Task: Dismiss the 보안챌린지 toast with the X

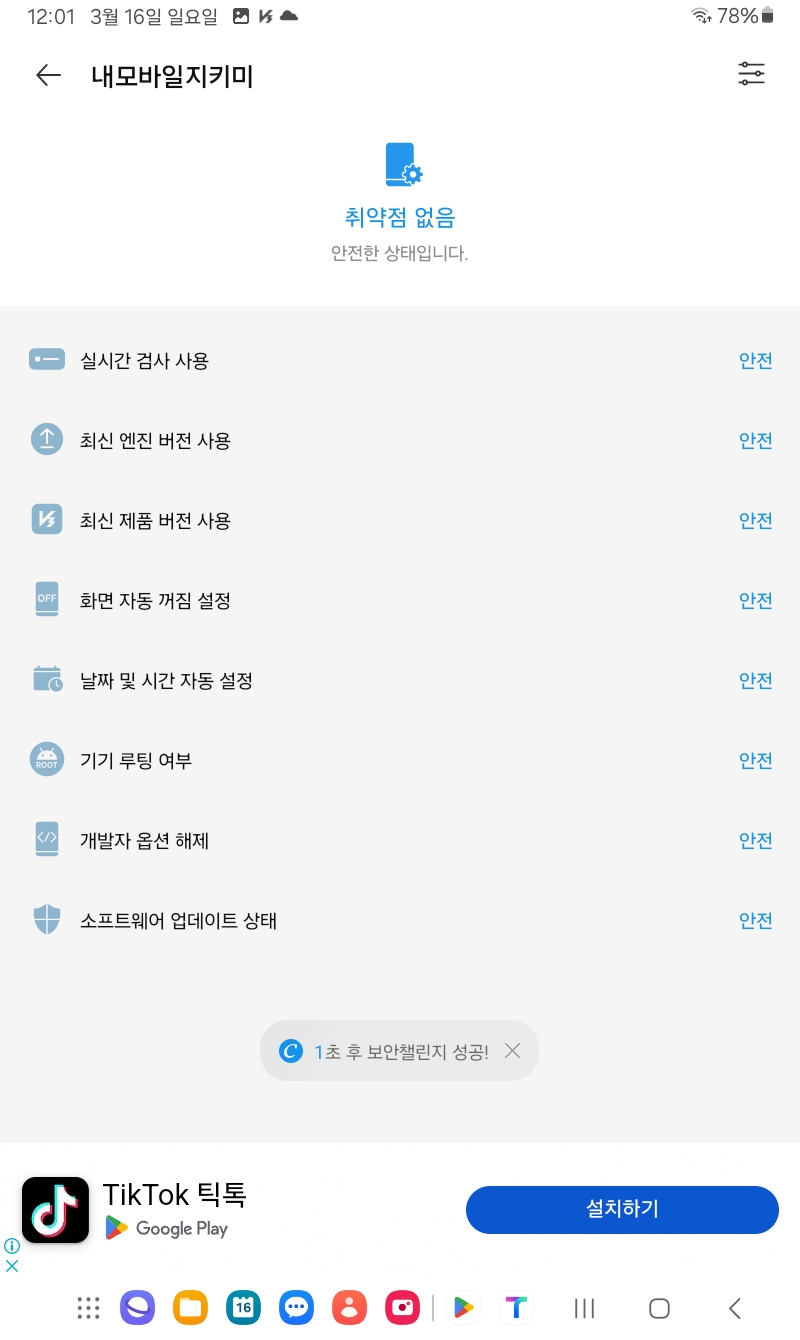Action: [x=512, y=1051]
